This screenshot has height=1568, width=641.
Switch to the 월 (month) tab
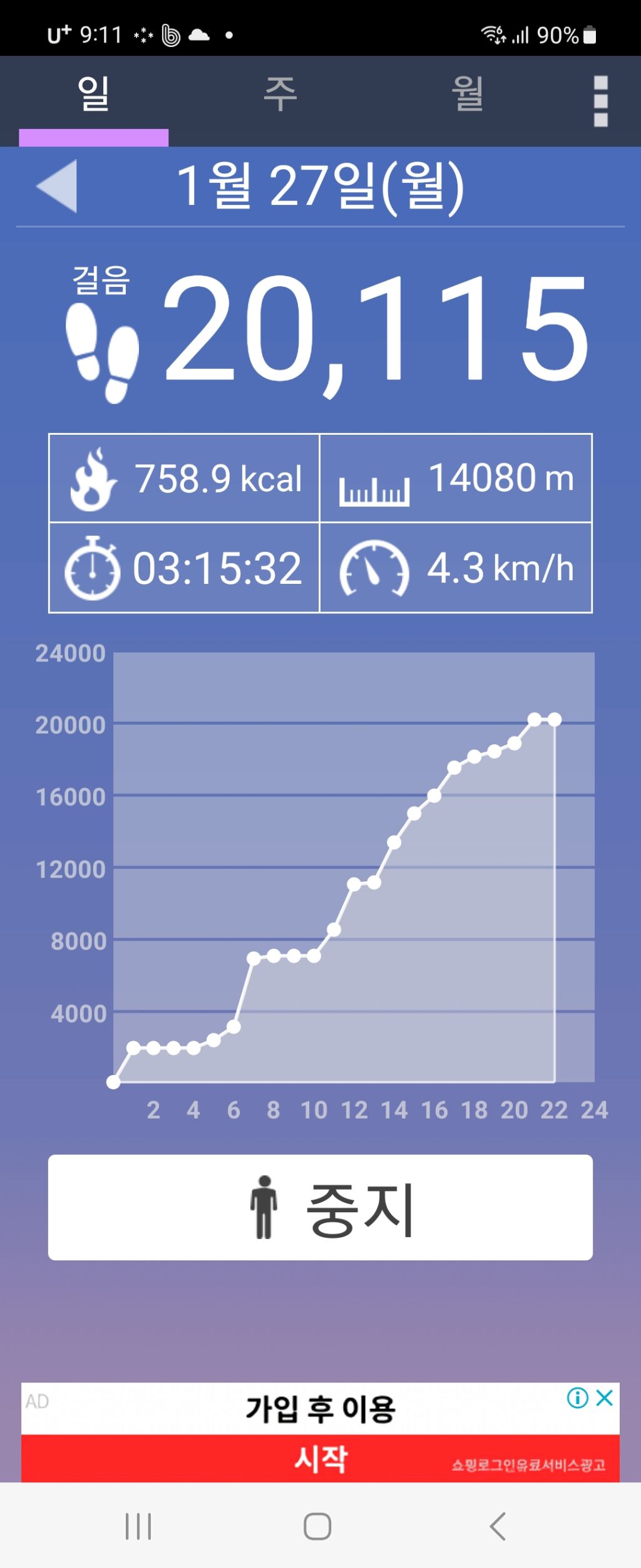(x=468, y=95)
